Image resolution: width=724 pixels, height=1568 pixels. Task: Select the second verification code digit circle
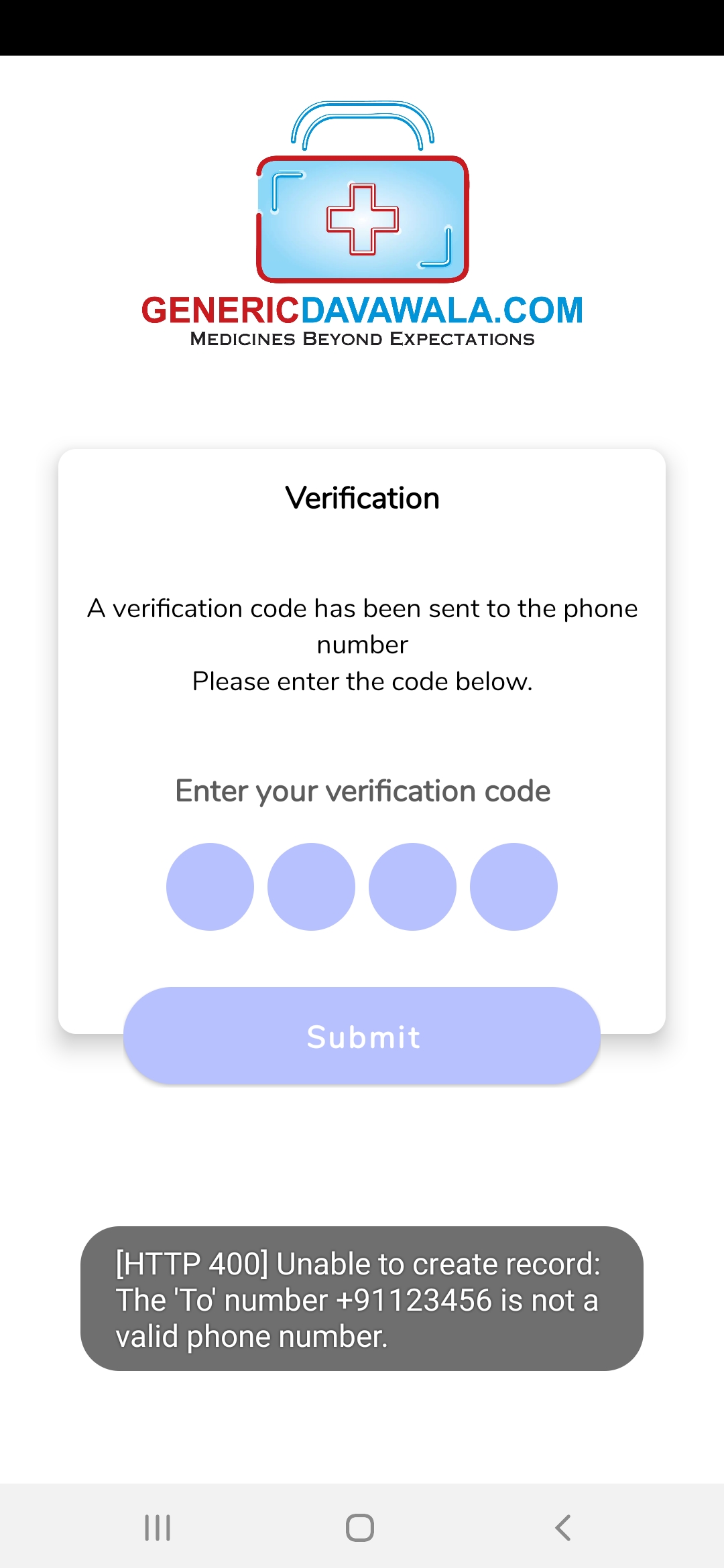[x=311, y=887]
